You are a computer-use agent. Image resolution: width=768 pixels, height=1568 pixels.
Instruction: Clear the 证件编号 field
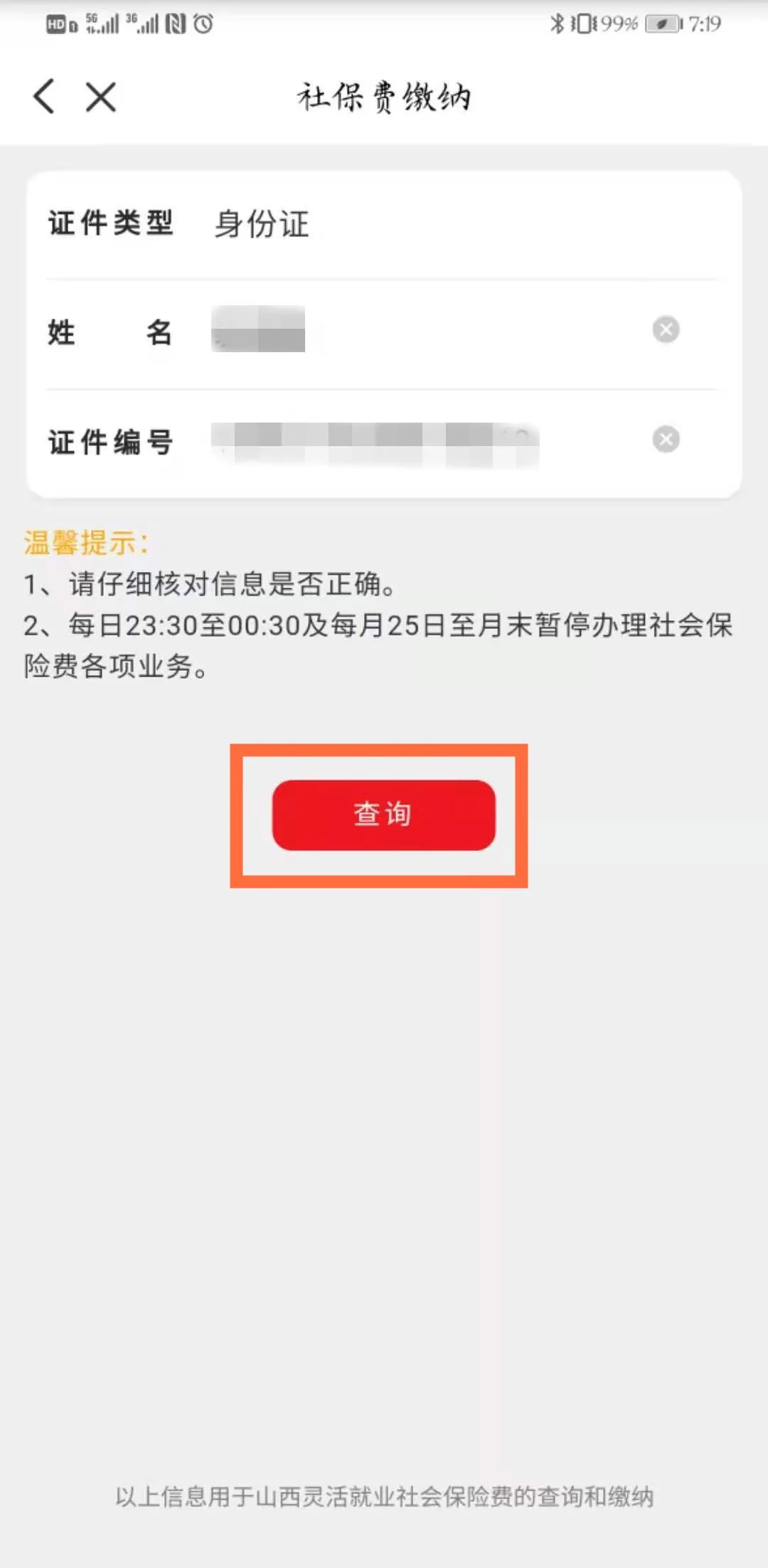(x=666, y=439)
